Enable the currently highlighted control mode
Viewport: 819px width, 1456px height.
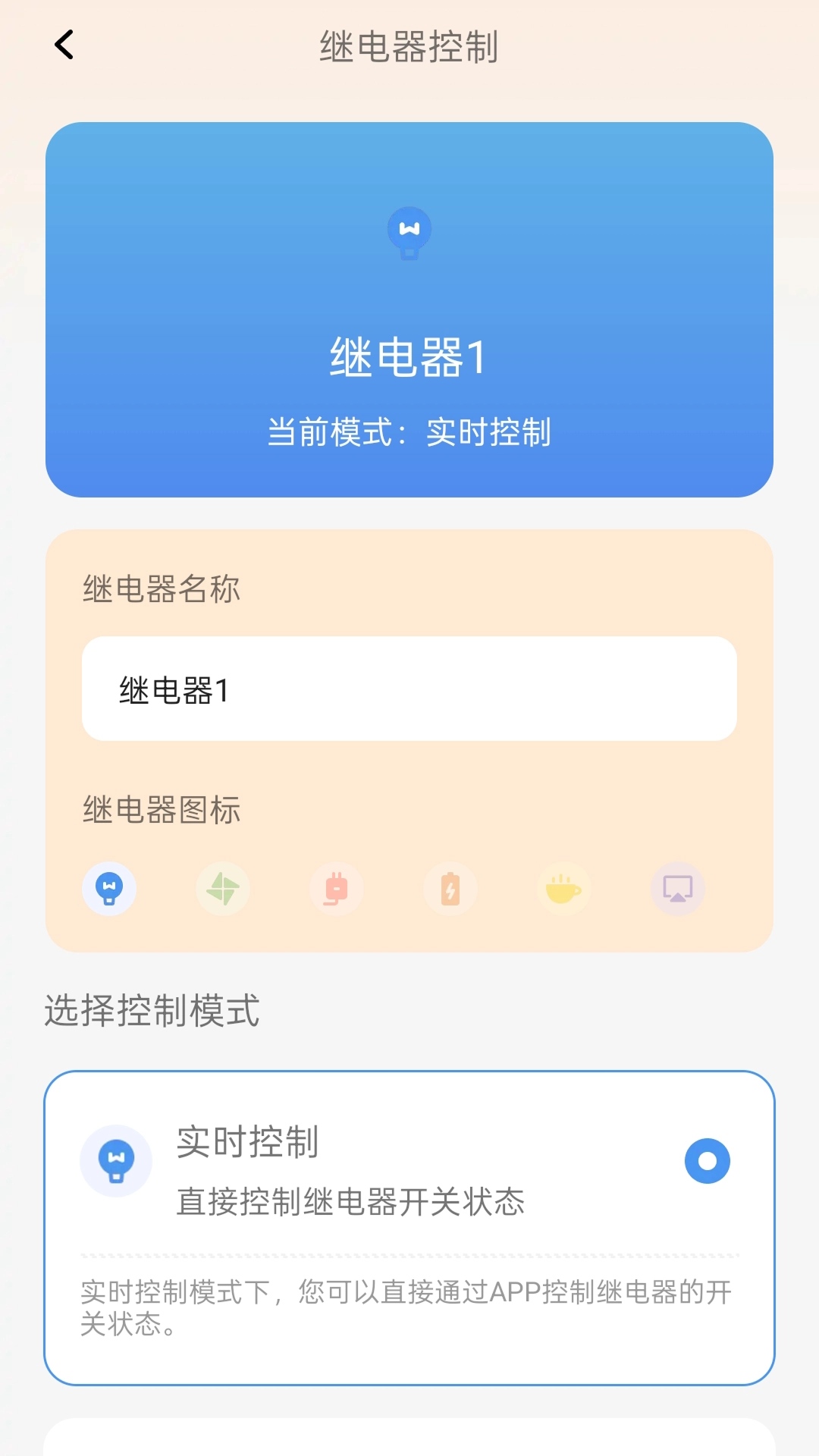707,1161
